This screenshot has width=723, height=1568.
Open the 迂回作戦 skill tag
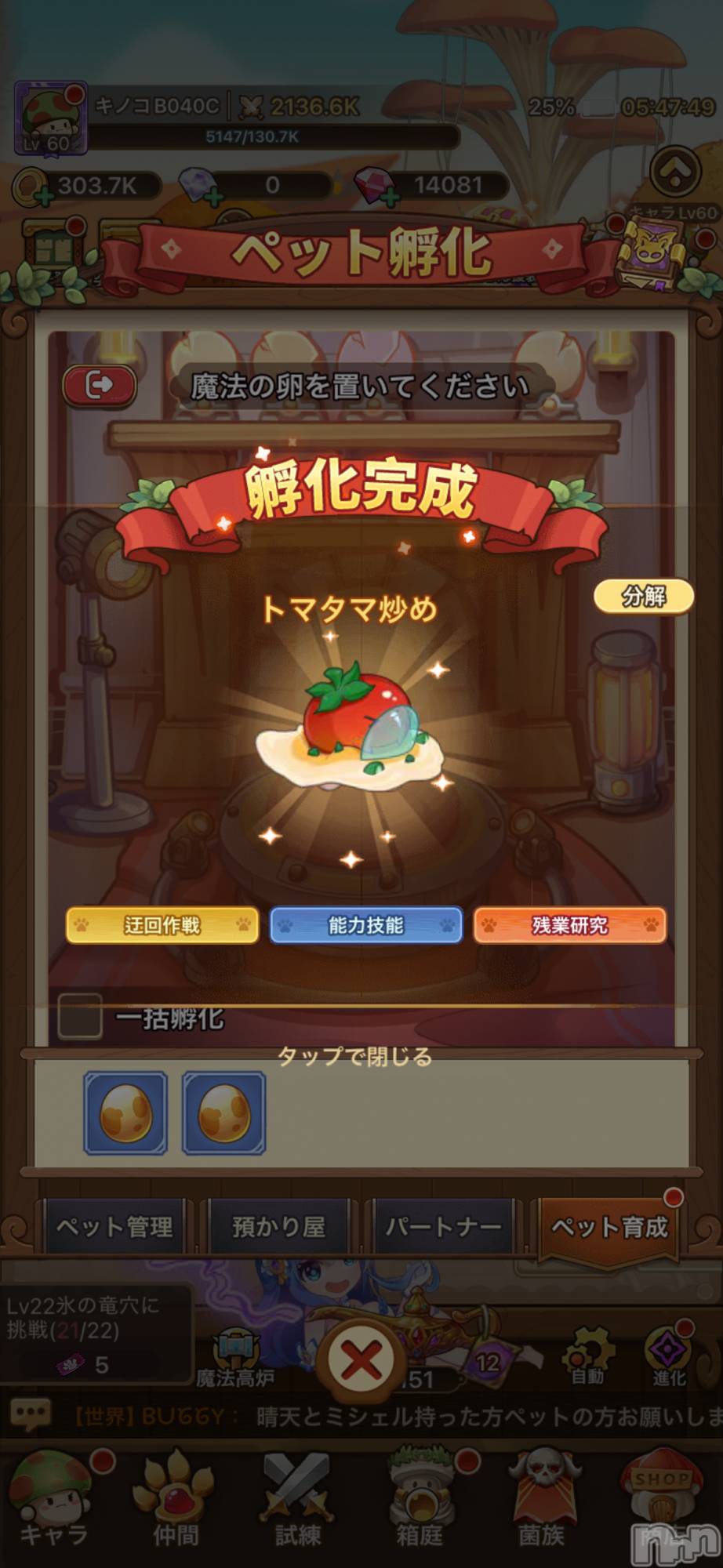(162, 925)
